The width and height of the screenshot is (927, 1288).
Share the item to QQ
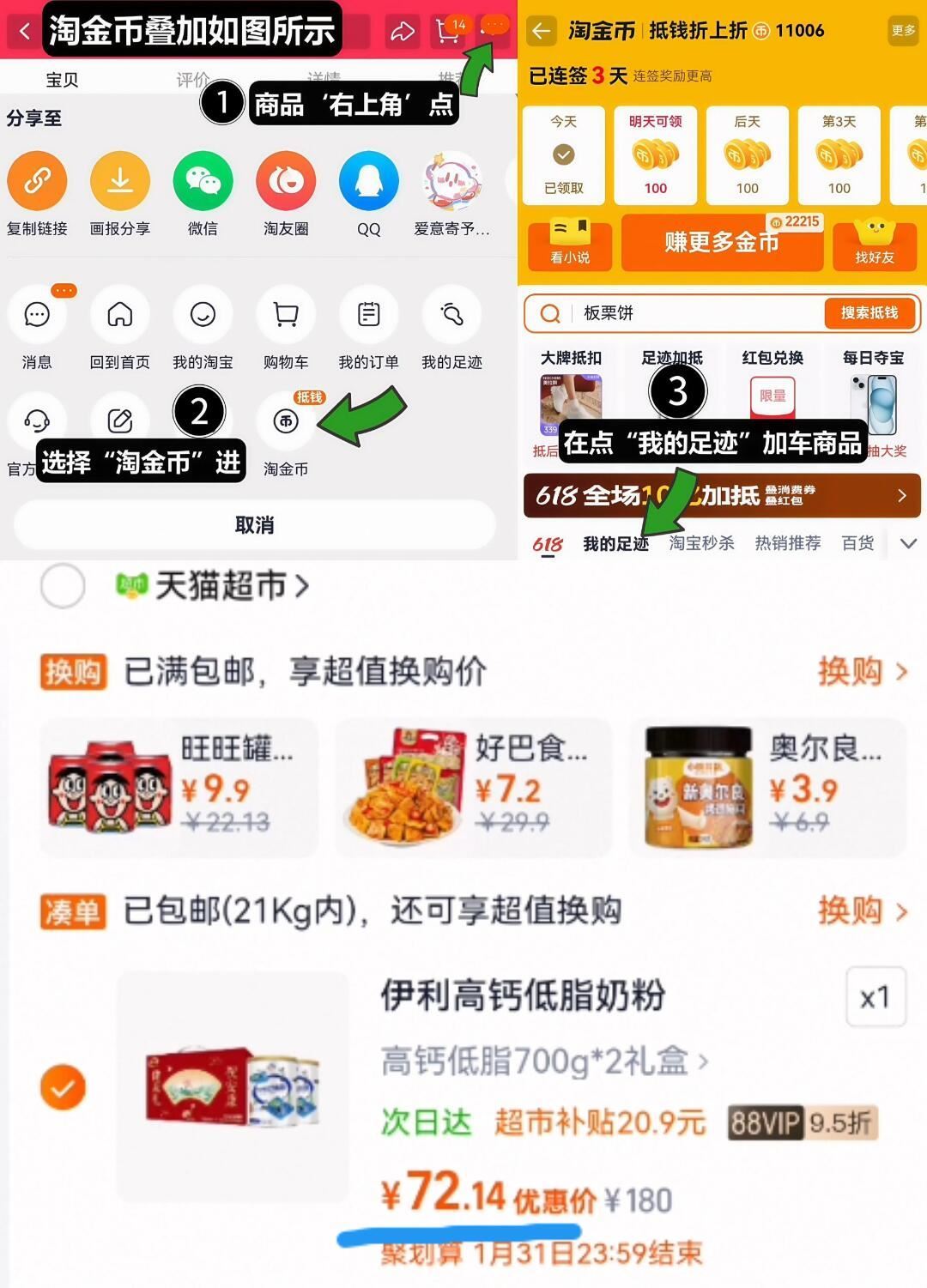click(368, 182)
